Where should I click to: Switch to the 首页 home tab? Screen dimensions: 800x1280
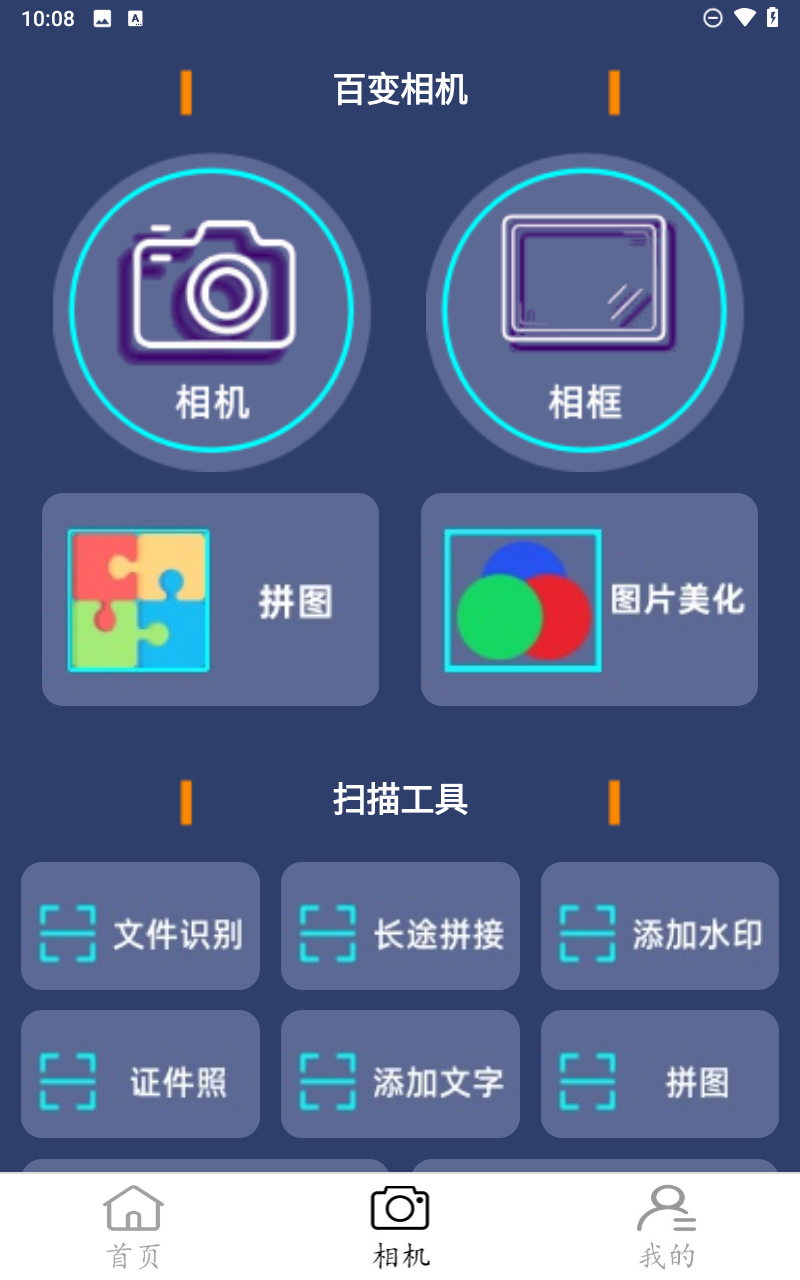tap(133, 1226)
